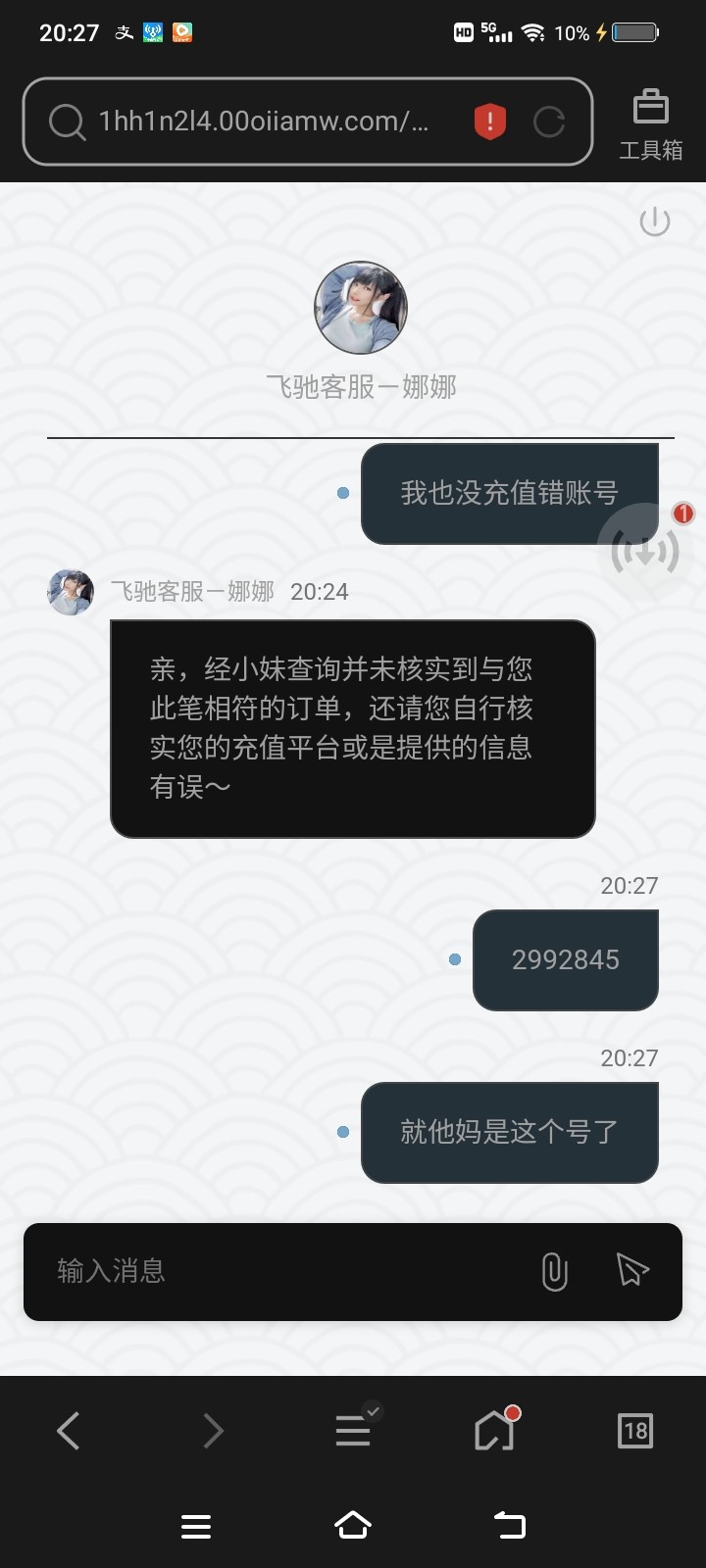Go to the system home screen
This screenshot has height=1568, width=706.
(x=353, y=1526)
